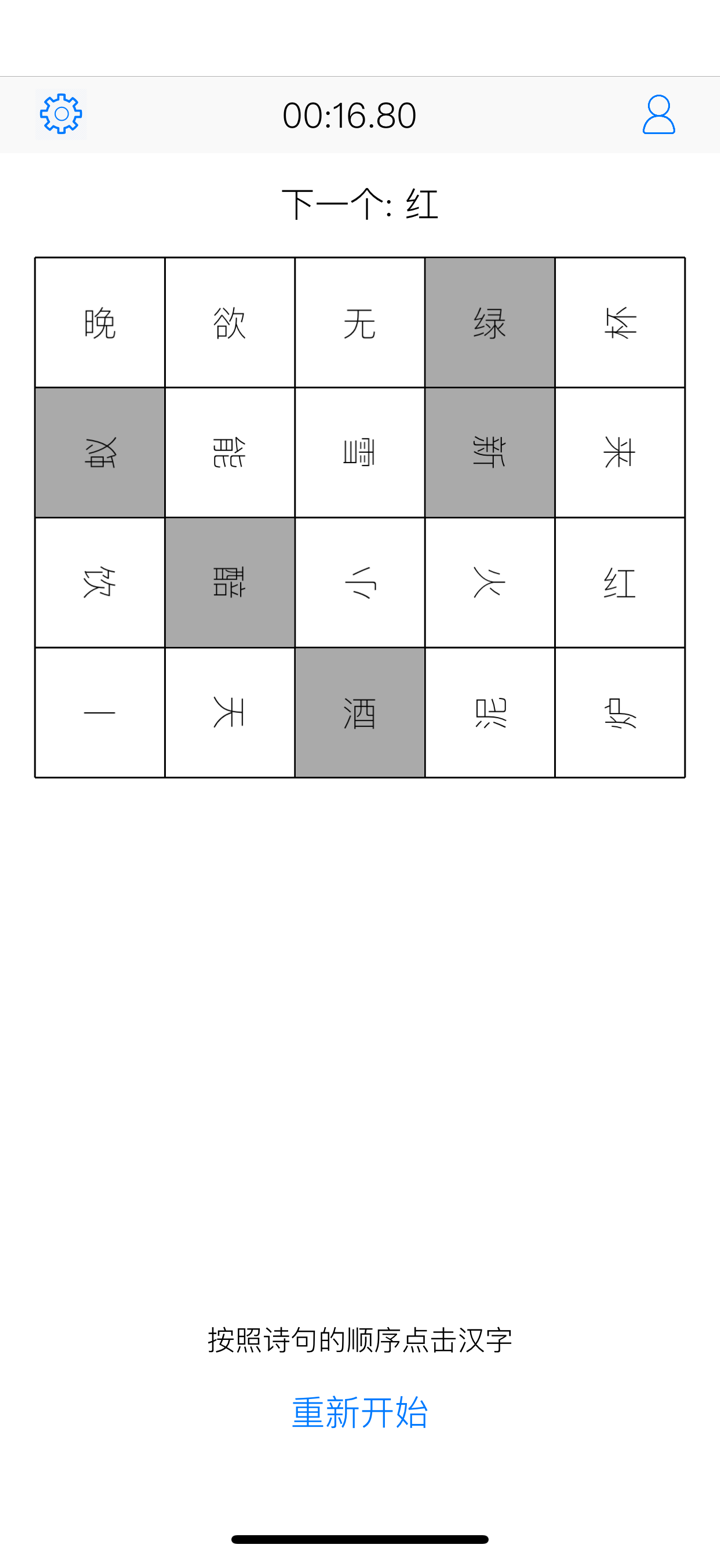Viewport: 720px width, 1558px height.
Task: Select the 新 character tile
Action: click(489, 452)
